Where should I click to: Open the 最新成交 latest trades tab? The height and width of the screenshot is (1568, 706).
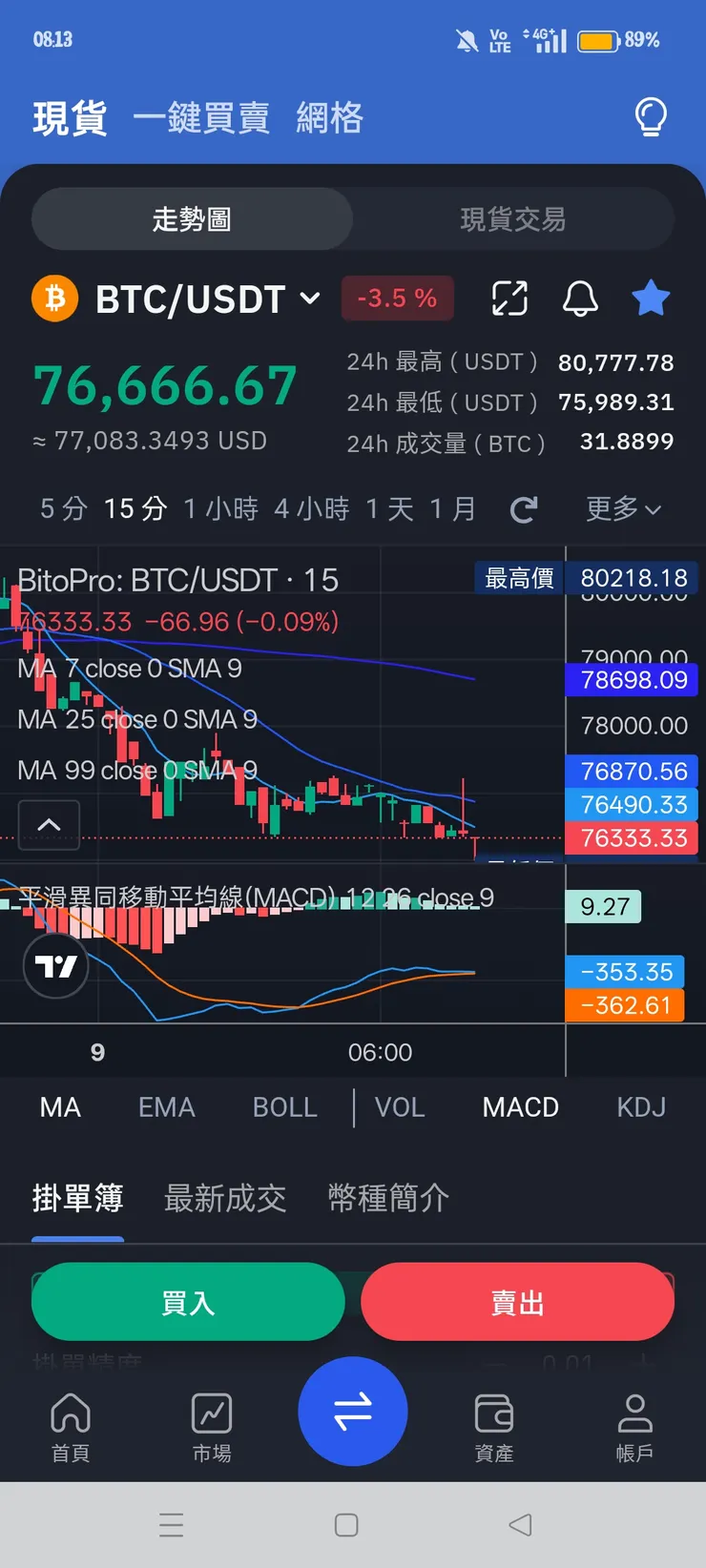(223, 1198)
